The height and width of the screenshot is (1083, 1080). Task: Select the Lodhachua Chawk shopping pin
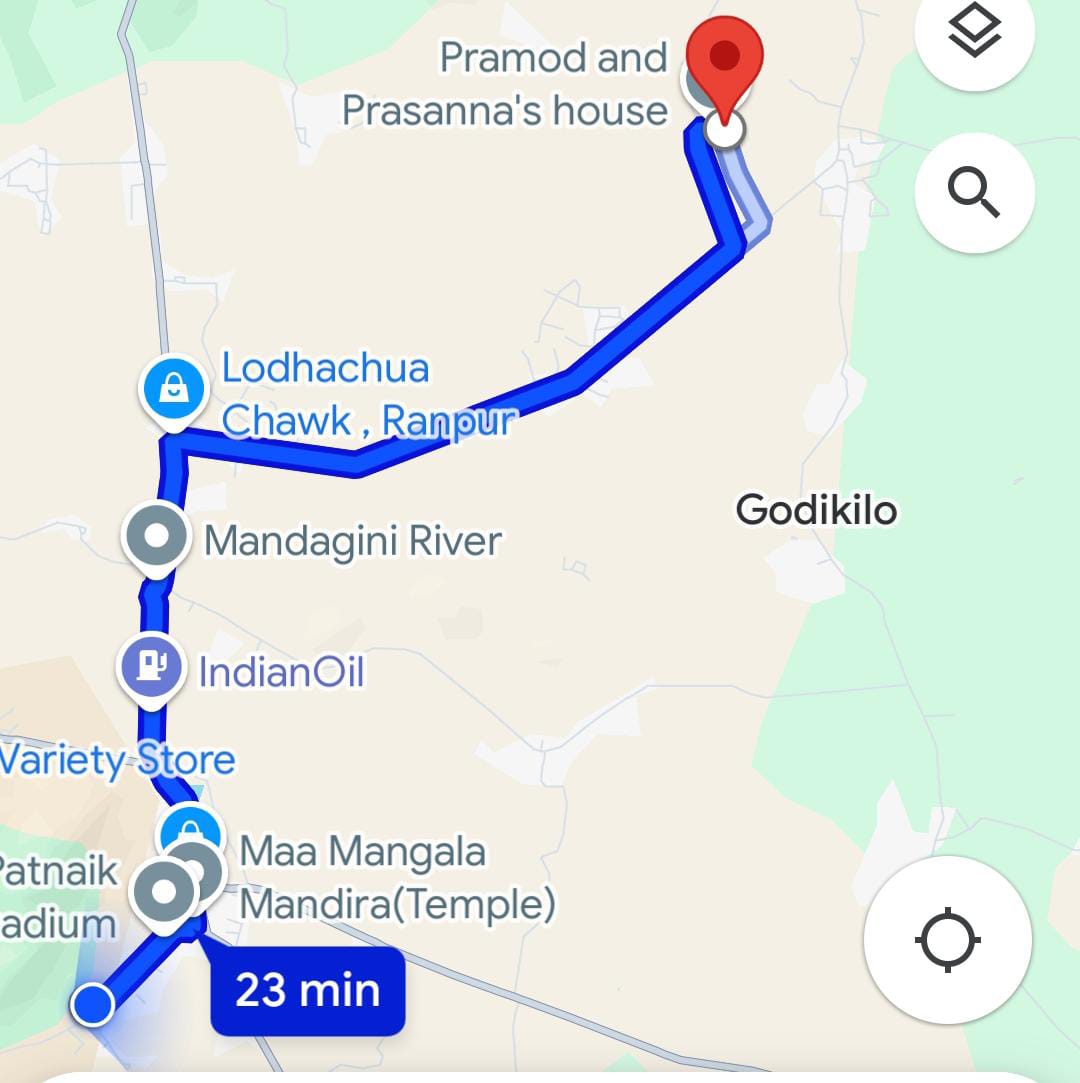point(174,390)
